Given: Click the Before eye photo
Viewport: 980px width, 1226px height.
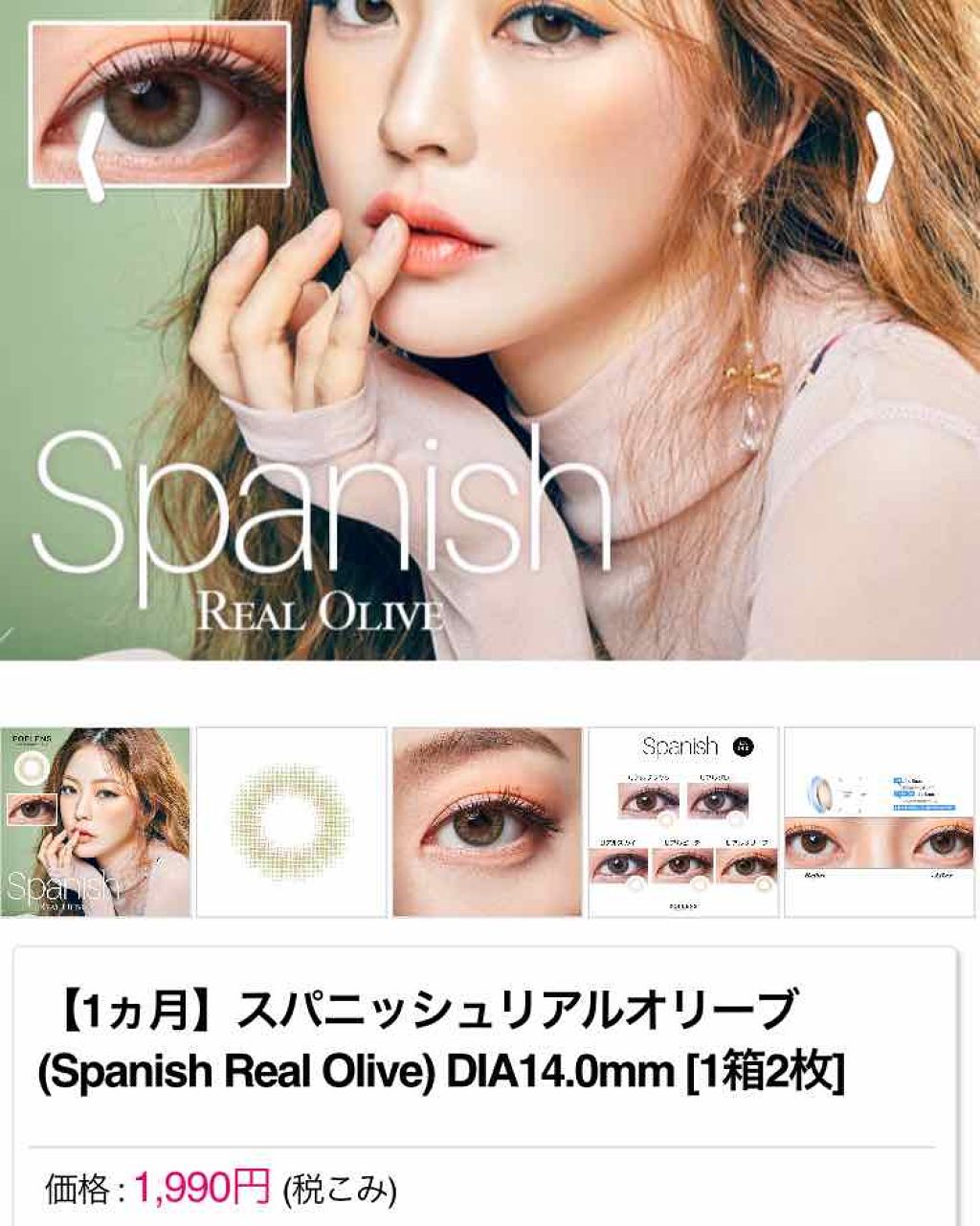Looking at the screenshot, I should [813, 842].
